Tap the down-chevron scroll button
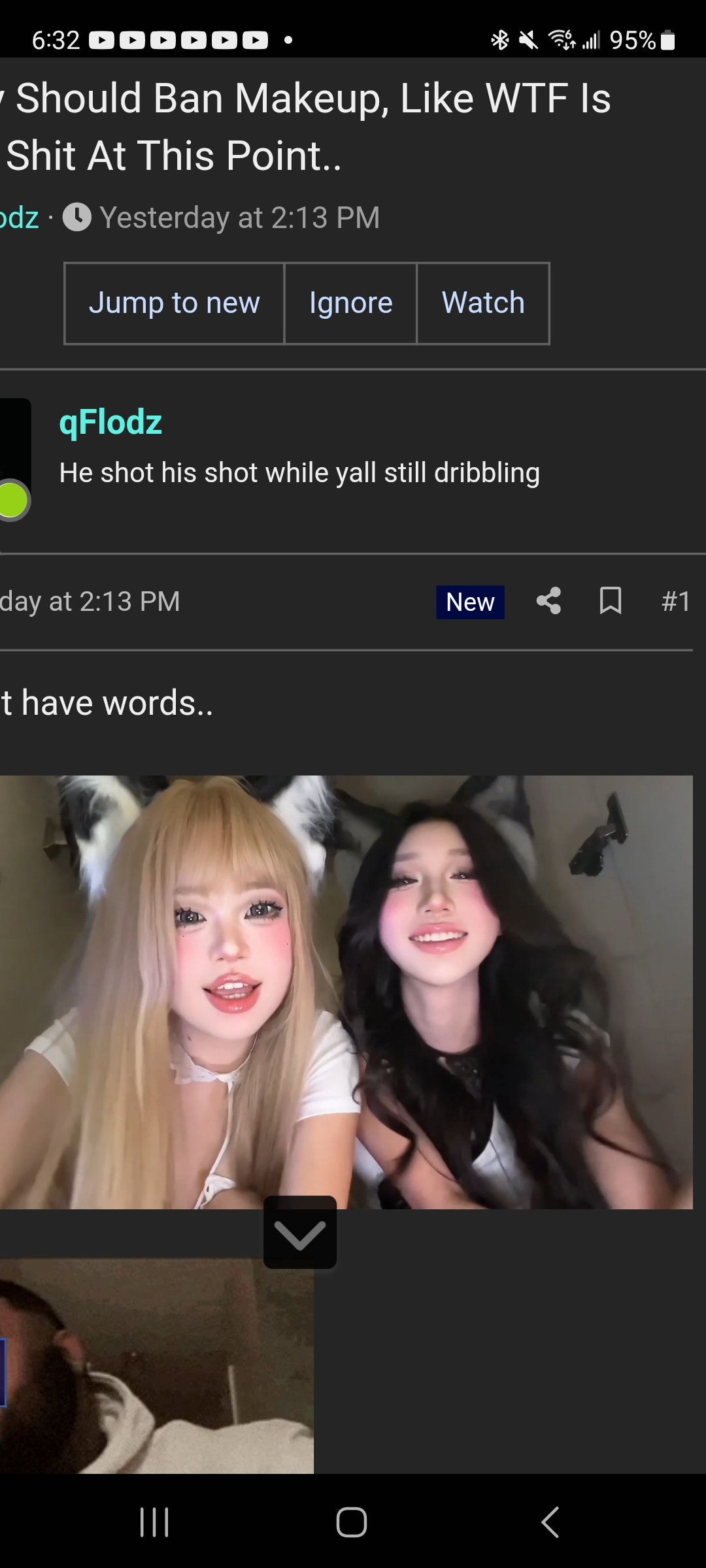This screenshot has height=1568, width=706. [300, 1233]
